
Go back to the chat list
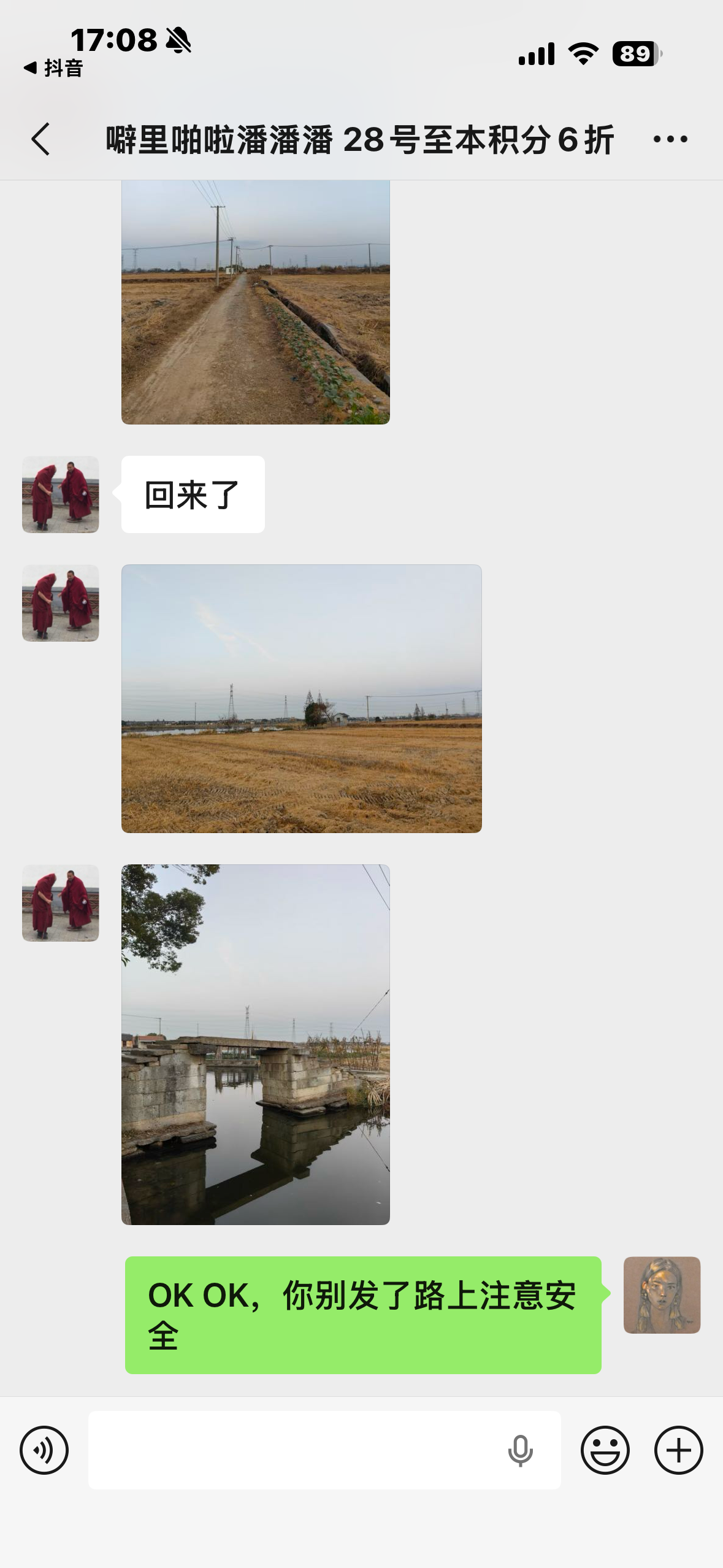point(40,139)
